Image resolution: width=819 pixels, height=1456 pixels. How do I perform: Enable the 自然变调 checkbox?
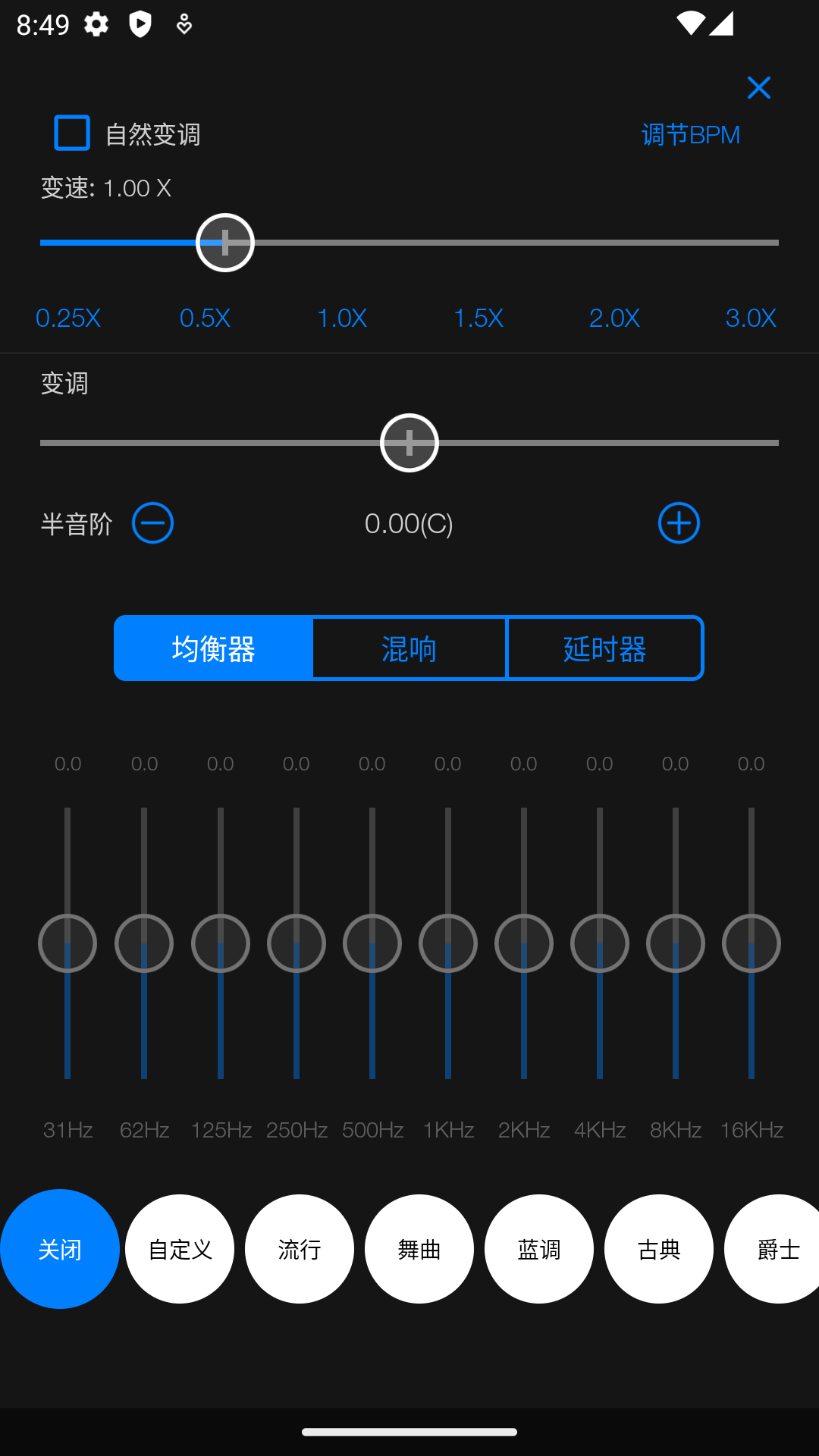point(72,133)
